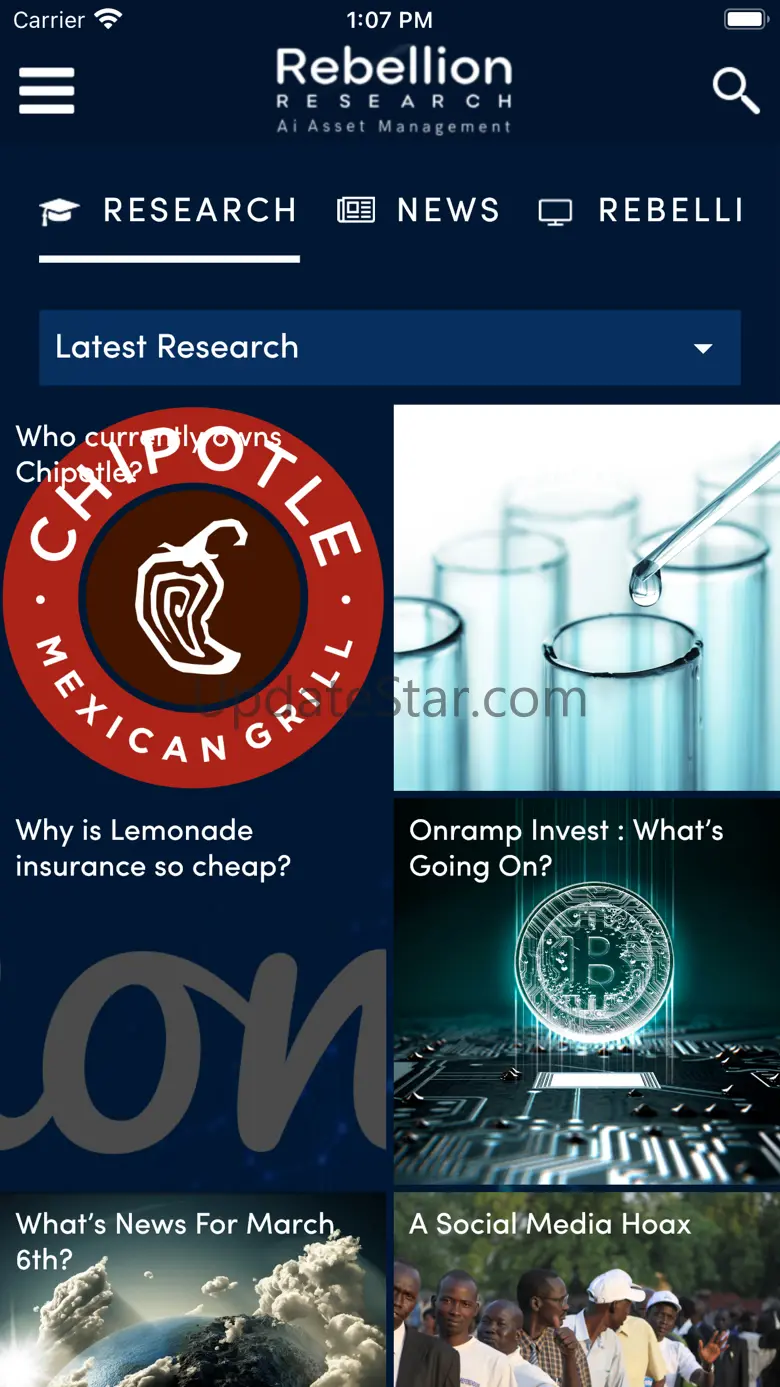The width and height of the screenshot is (780, 1387).
Task: Open the Chipotle ownership article
Action: pos(193,598)
